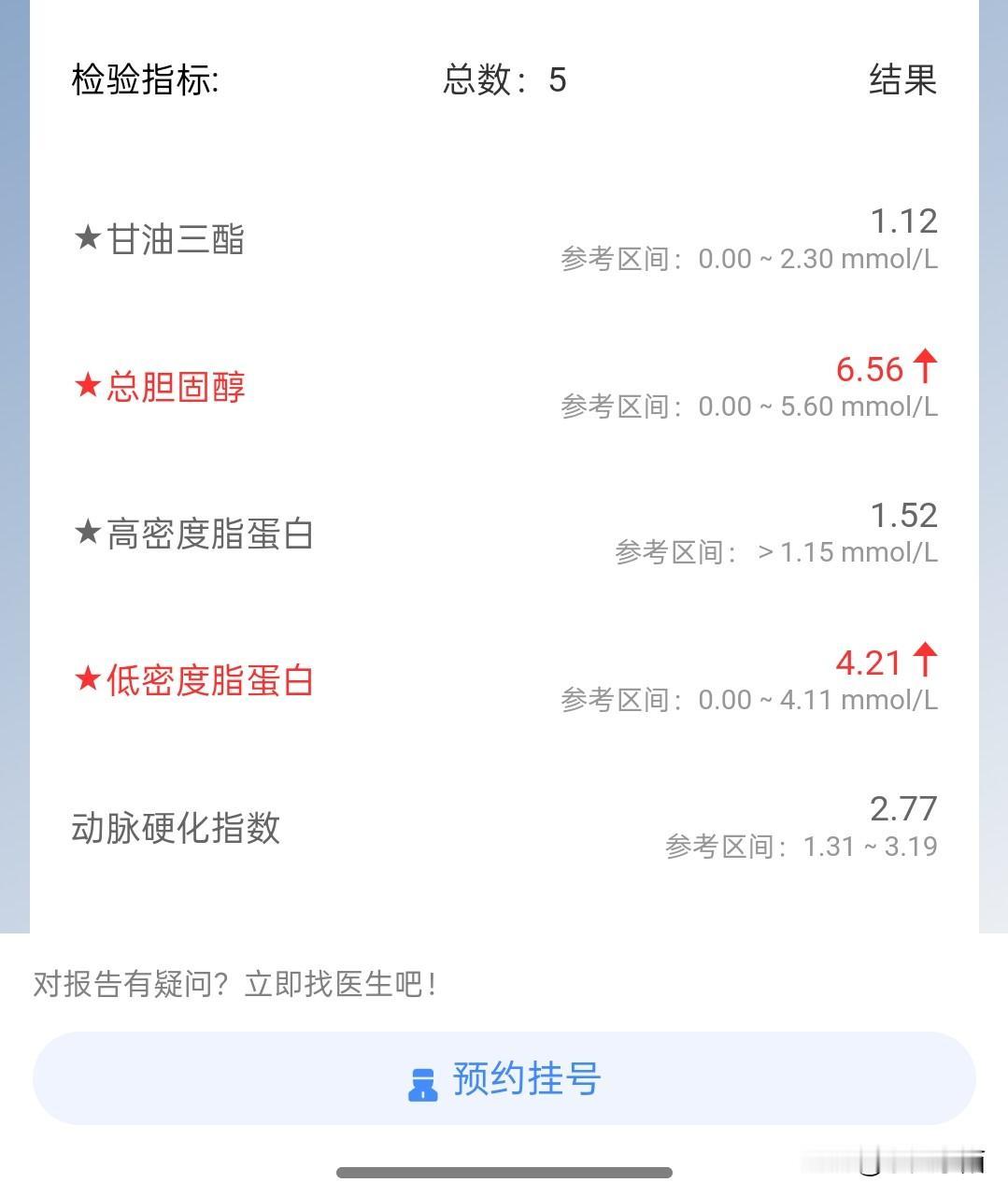Click the red star icon beside 总胆固醇
This screenshot has width=1008, height=1197.
click(86, 386)
